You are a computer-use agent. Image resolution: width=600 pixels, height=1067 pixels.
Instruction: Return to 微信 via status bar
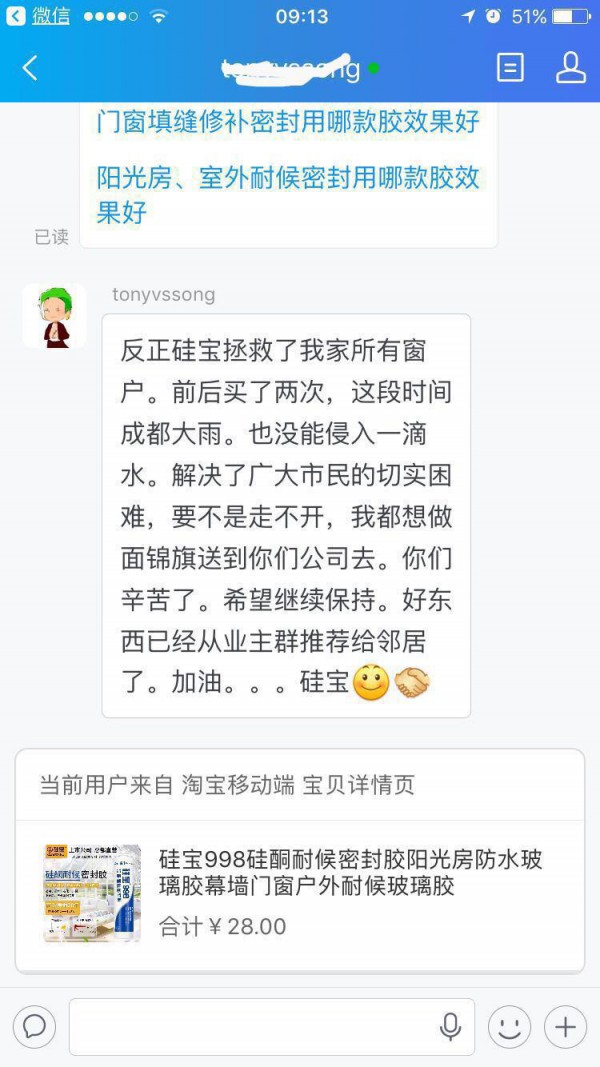(x=38, y=16)
